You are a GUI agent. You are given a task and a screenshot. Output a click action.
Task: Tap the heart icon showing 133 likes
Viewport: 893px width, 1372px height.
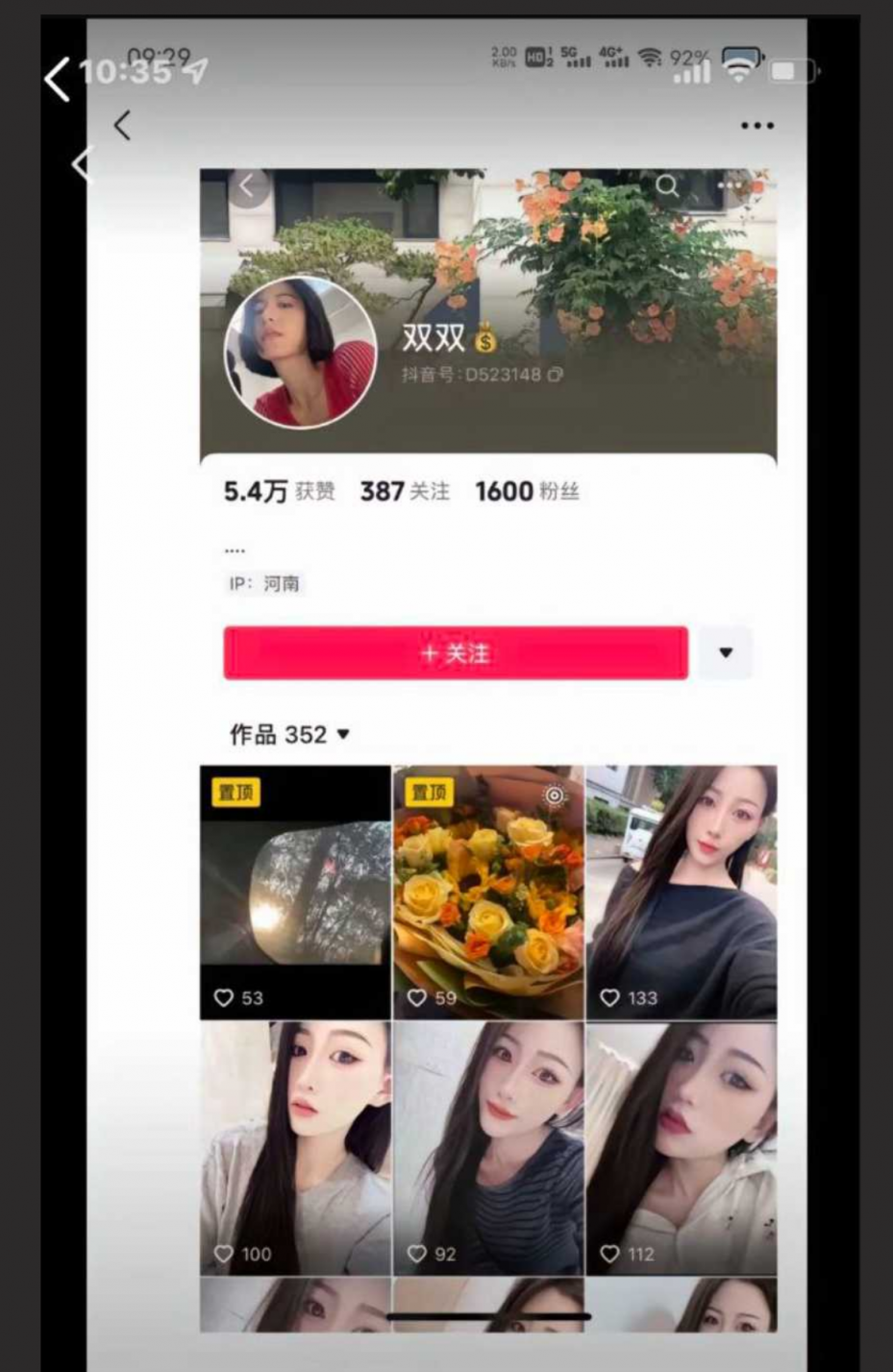609,998
